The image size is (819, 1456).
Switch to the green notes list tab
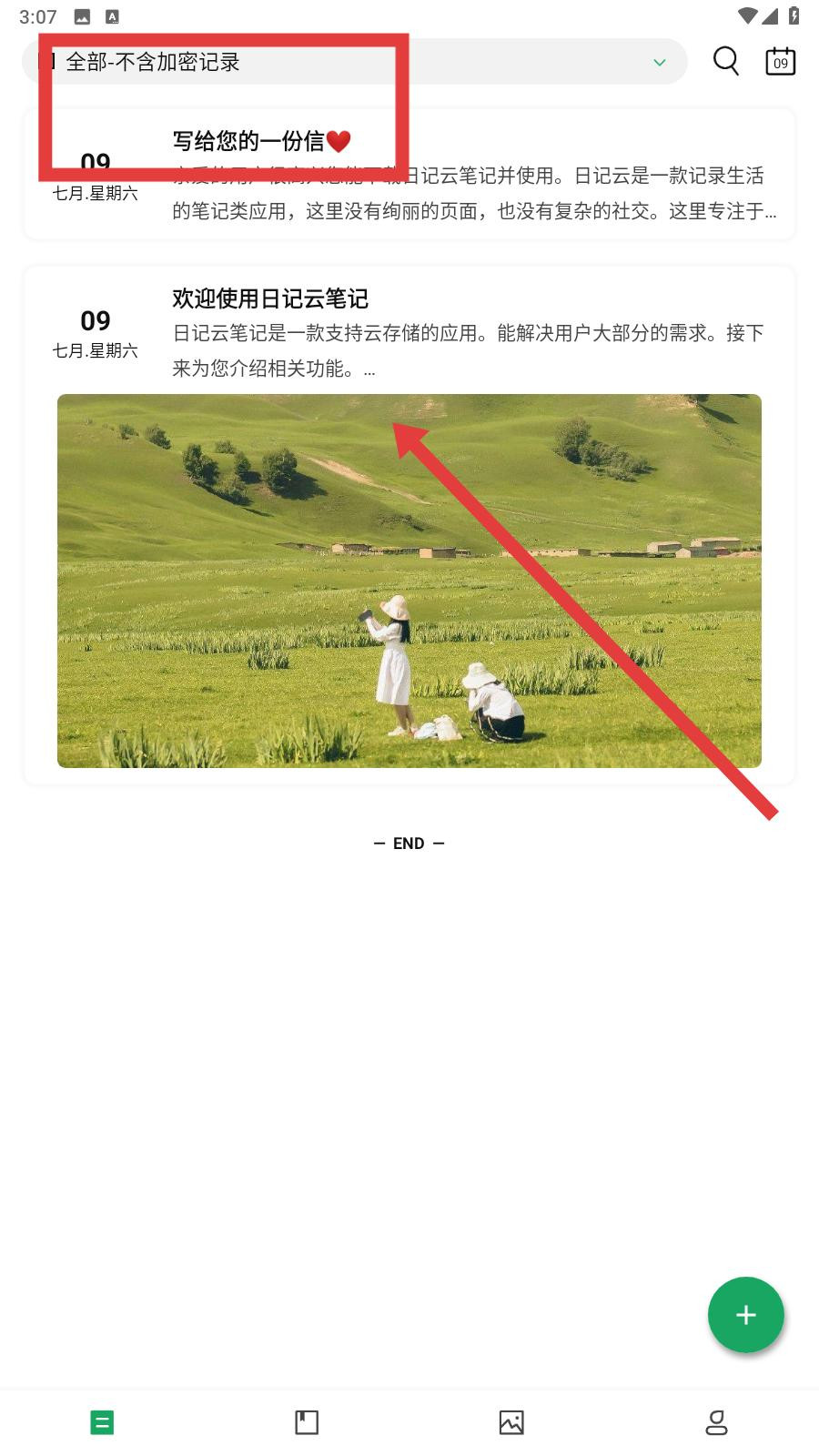click(102, 1422)
